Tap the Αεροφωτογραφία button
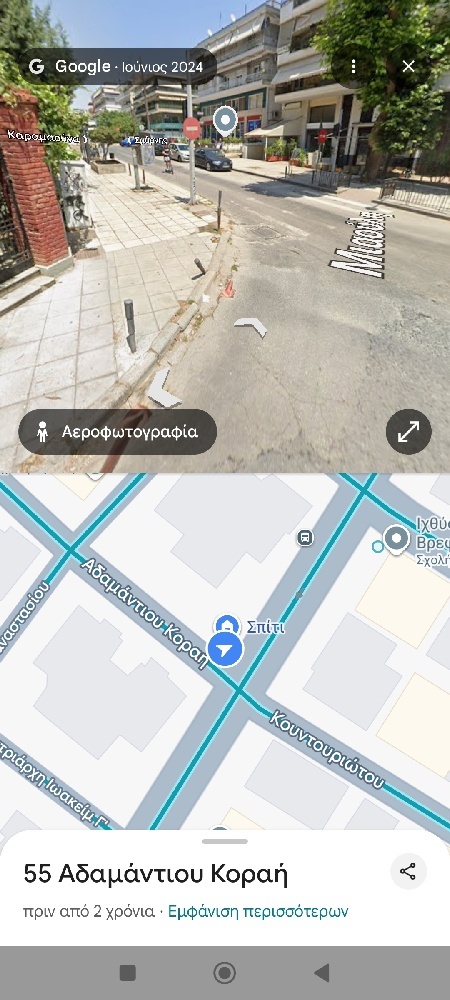 pyautogui.click(x=118, y=432)
